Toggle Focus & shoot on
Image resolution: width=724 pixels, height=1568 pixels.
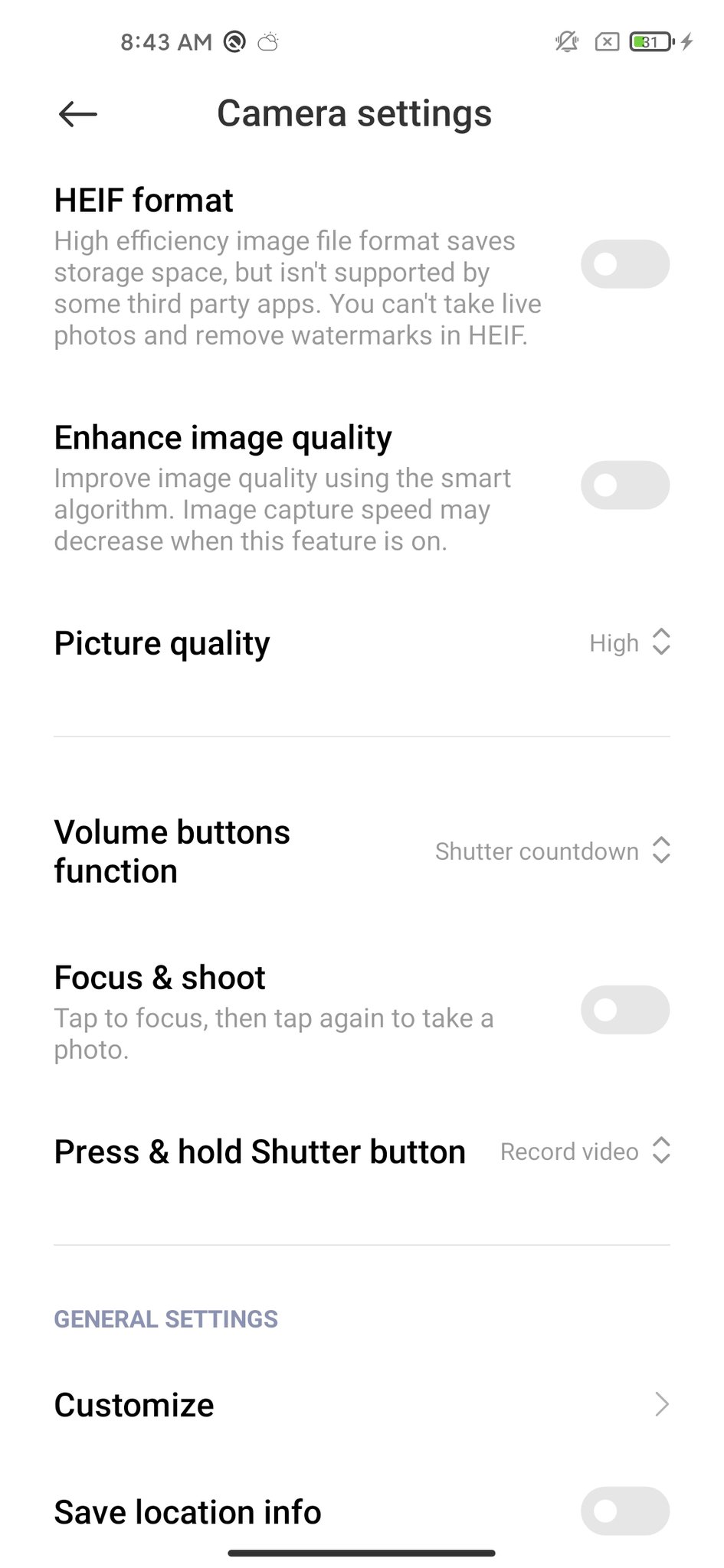click(x=624, y=1010)
